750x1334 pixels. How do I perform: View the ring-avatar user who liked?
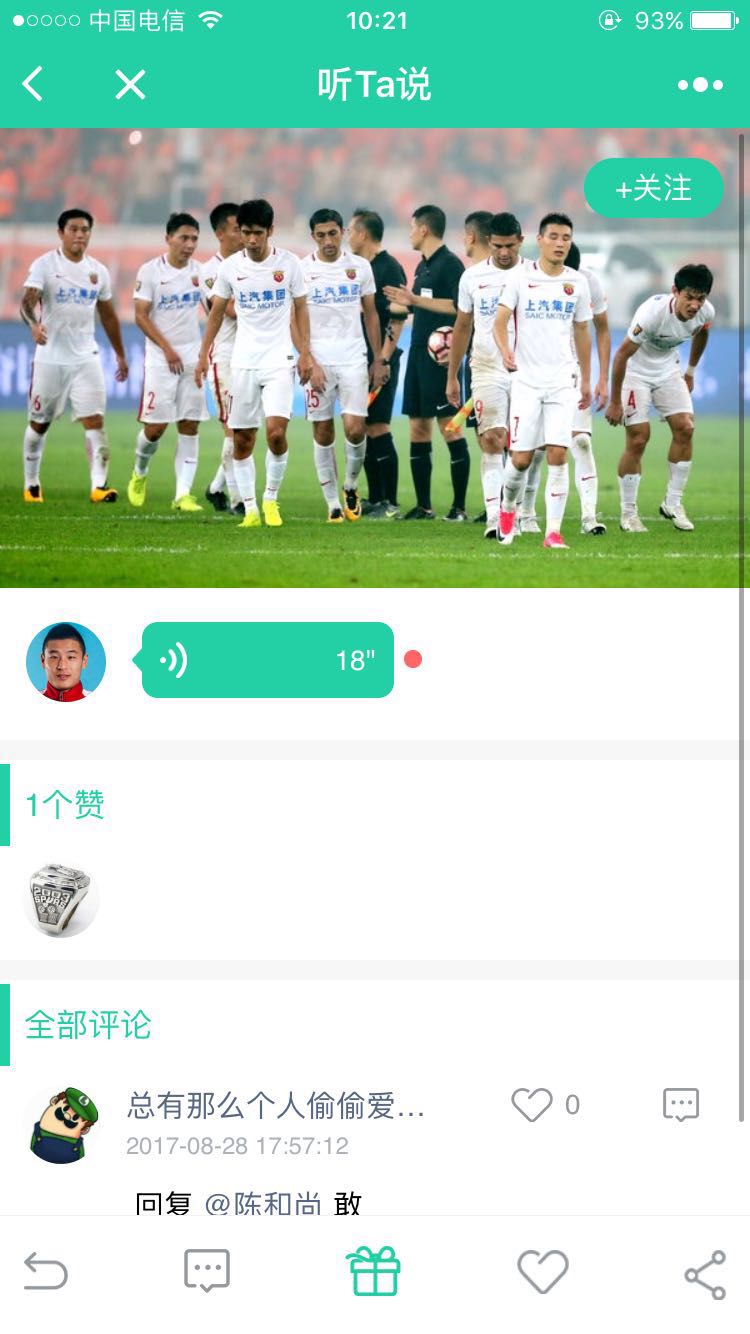(x=61, y=900)
